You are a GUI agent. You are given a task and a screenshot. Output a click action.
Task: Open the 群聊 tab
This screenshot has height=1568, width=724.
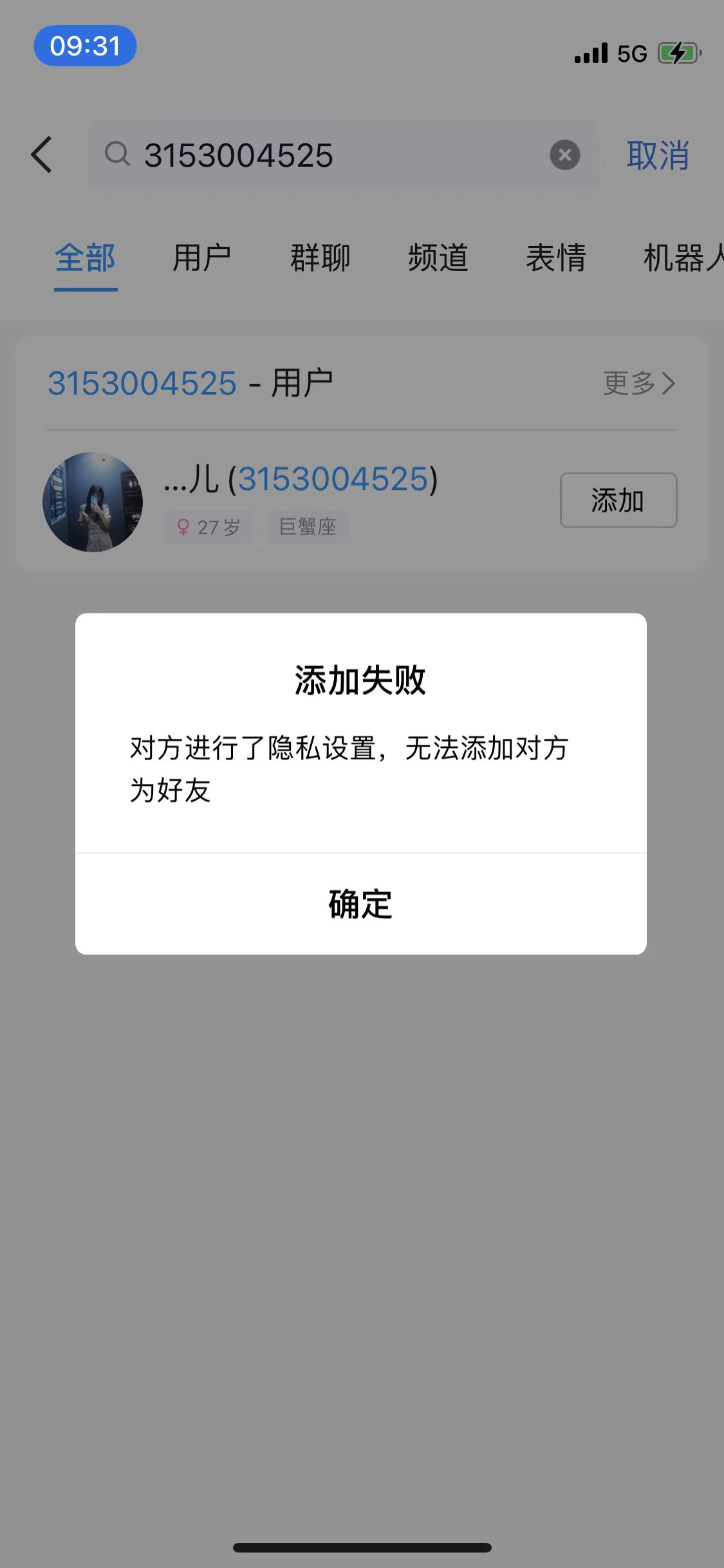point(320,259)
